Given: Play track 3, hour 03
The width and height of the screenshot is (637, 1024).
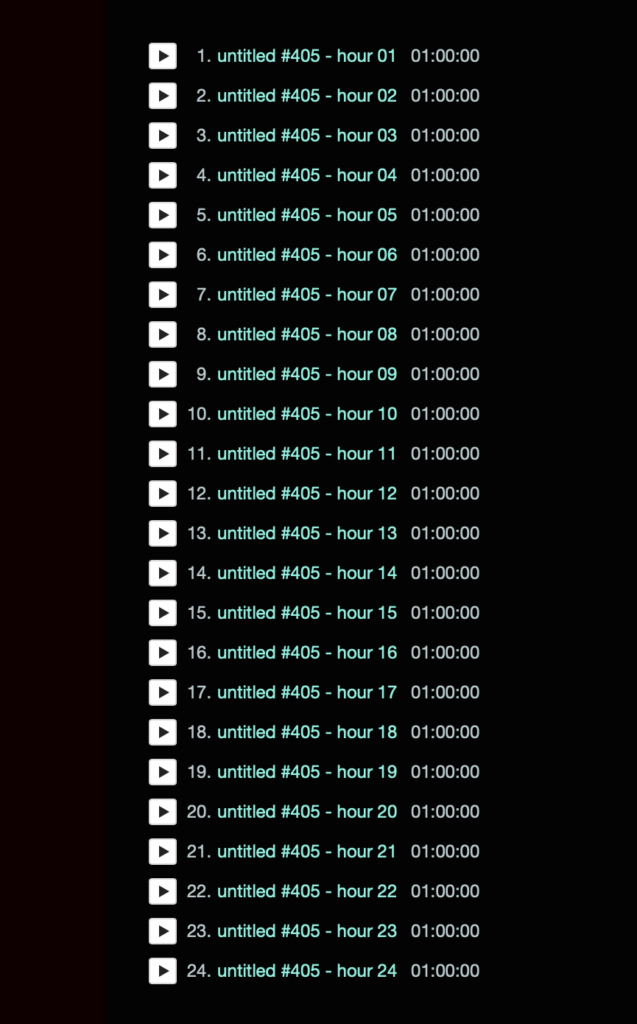Looking at the screenshot, I should (163, 136).
